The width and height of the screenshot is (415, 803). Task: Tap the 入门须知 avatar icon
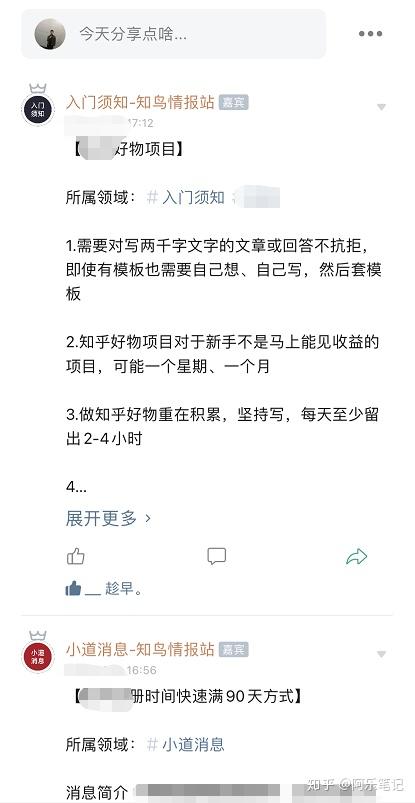(x=38, y=108)
